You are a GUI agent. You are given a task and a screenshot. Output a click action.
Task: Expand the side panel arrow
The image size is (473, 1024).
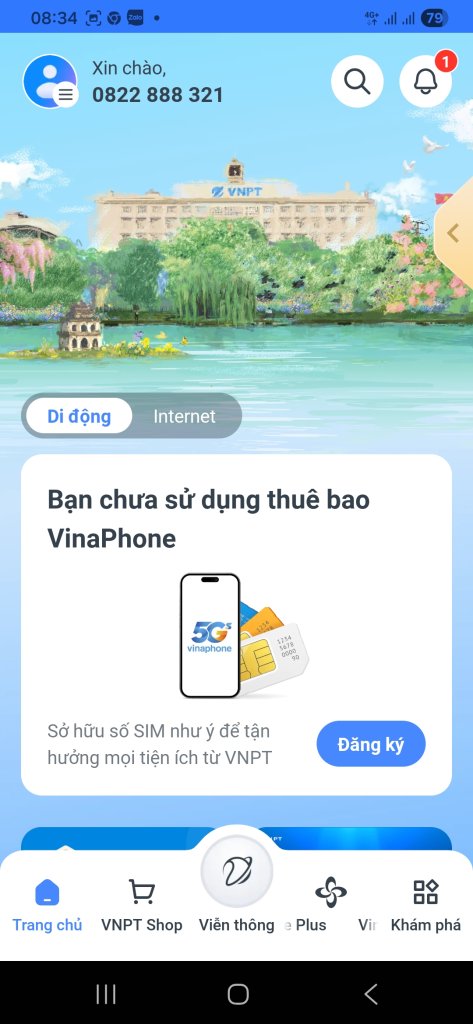point(453,233)
